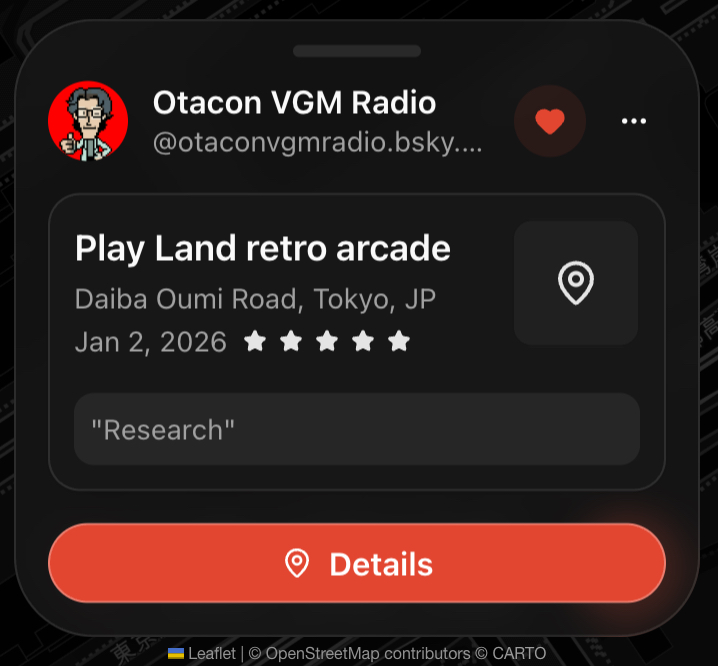Open Otacon VGM Radio's profile avatar
This screenshot has width=718, height=666.
(x=88, y=121)
